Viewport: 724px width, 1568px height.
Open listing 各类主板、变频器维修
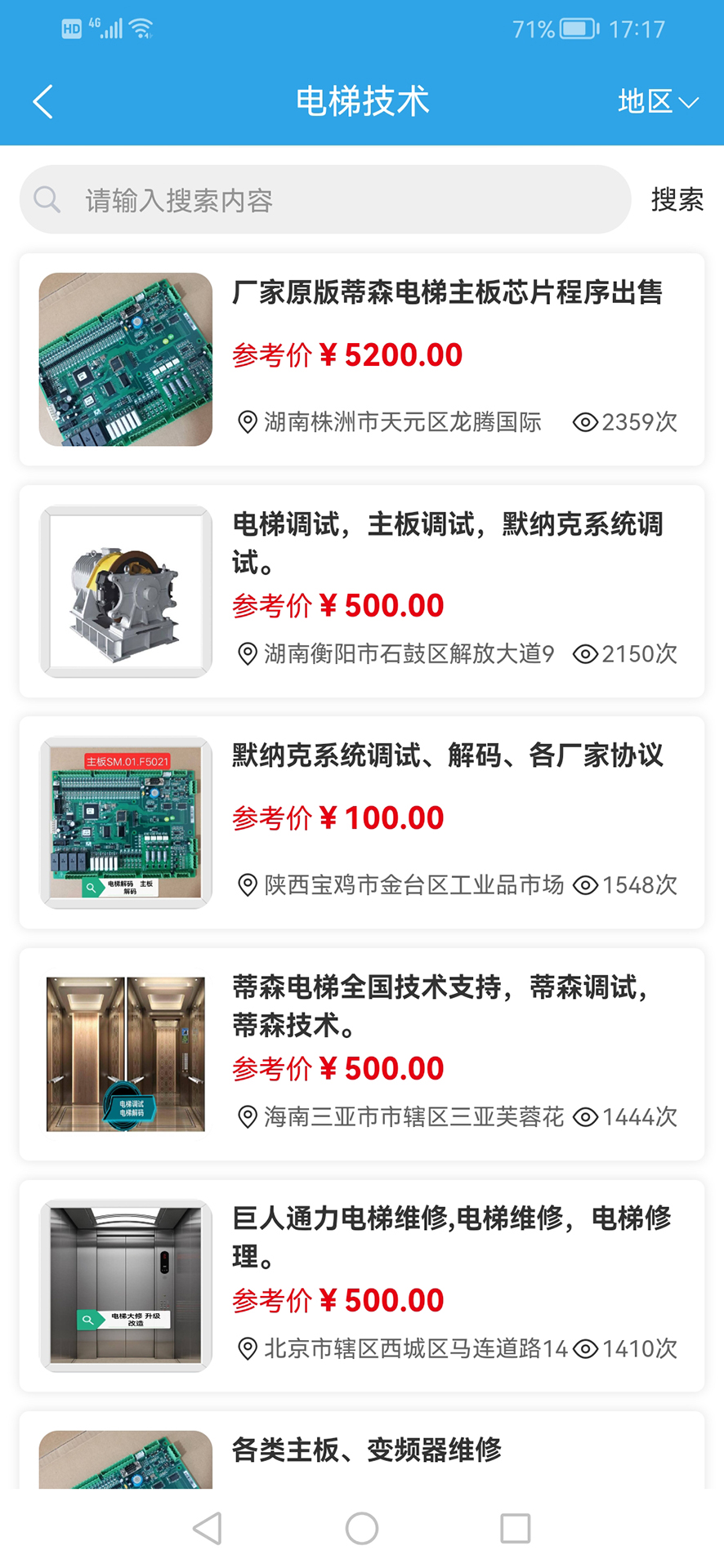[369, 1451]
